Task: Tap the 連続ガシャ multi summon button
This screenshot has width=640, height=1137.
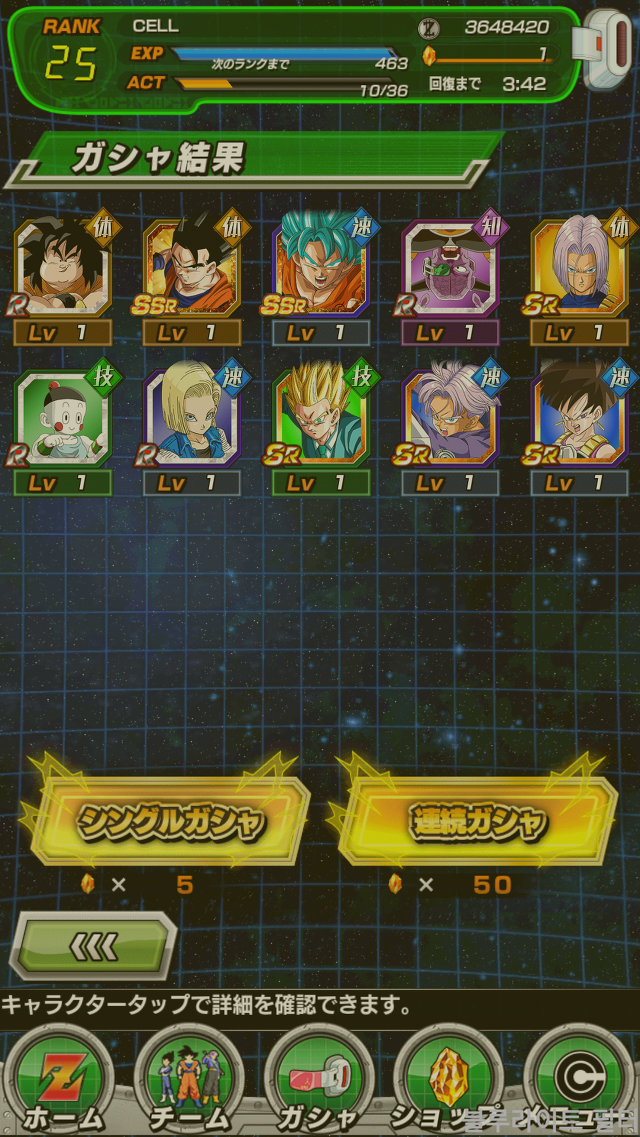Action: pos(478,822)
